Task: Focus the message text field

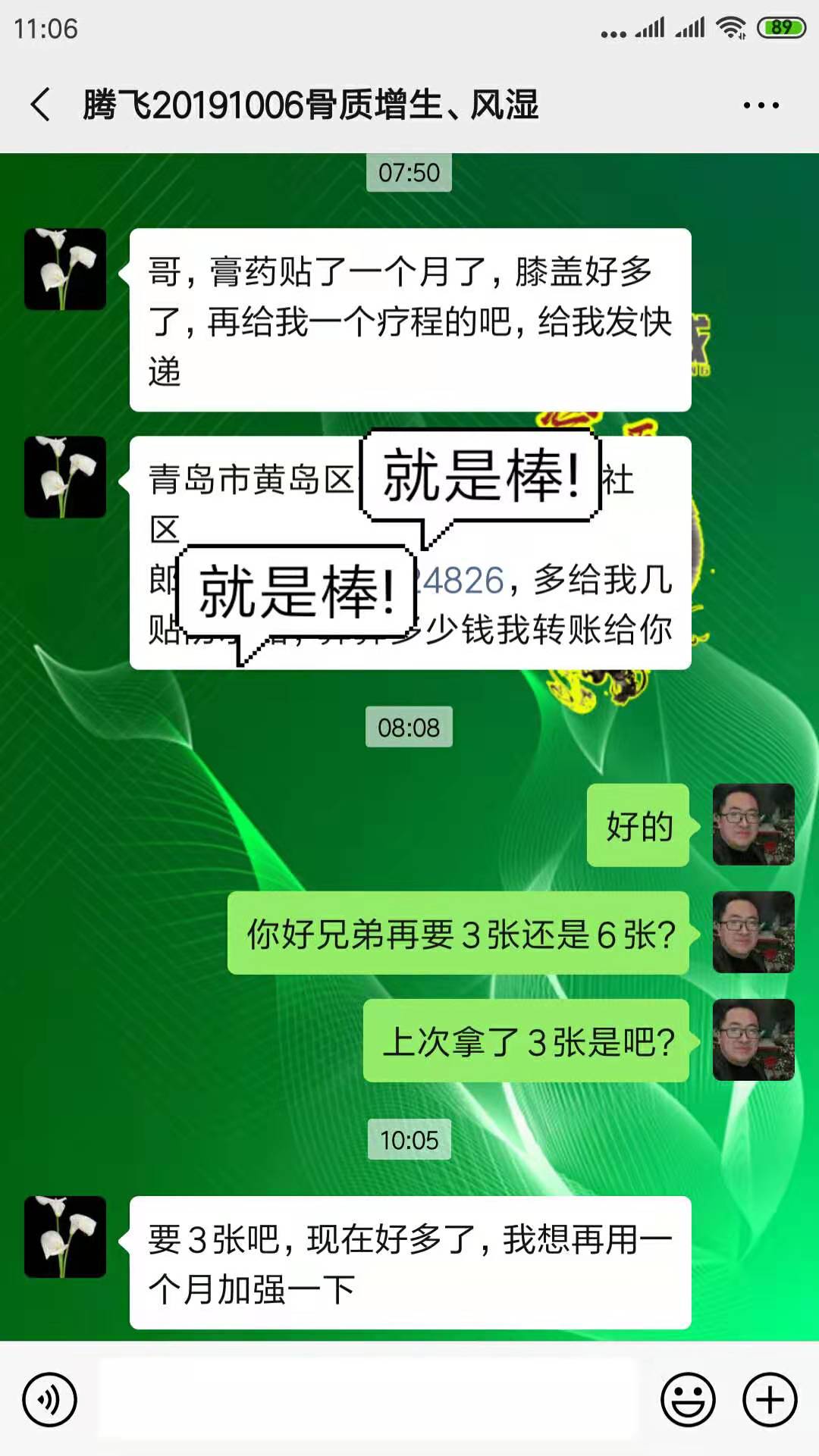Action: point(367,1399)
